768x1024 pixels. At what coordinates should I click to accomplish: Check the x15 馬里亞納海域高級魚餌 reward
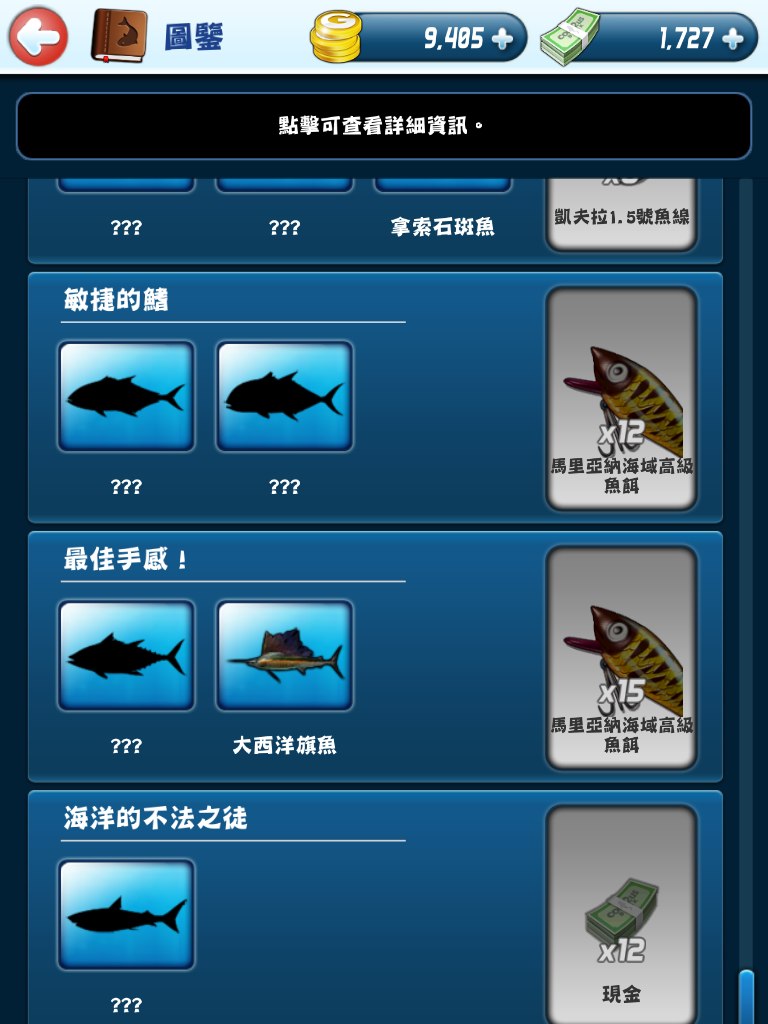pos(621,657)
